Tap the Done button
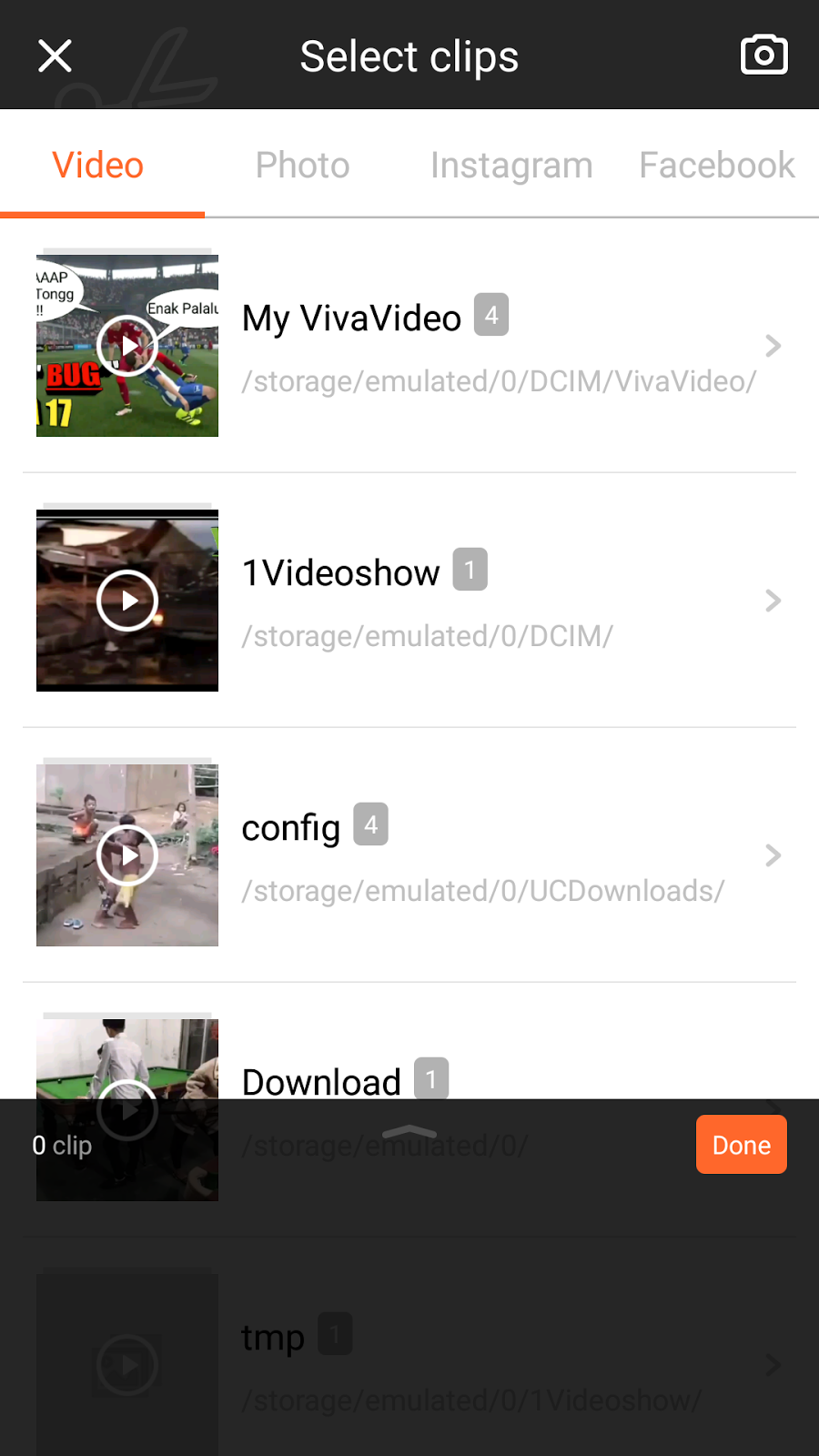Viewport: 819px width, 1456px height. coord(741,1144)
